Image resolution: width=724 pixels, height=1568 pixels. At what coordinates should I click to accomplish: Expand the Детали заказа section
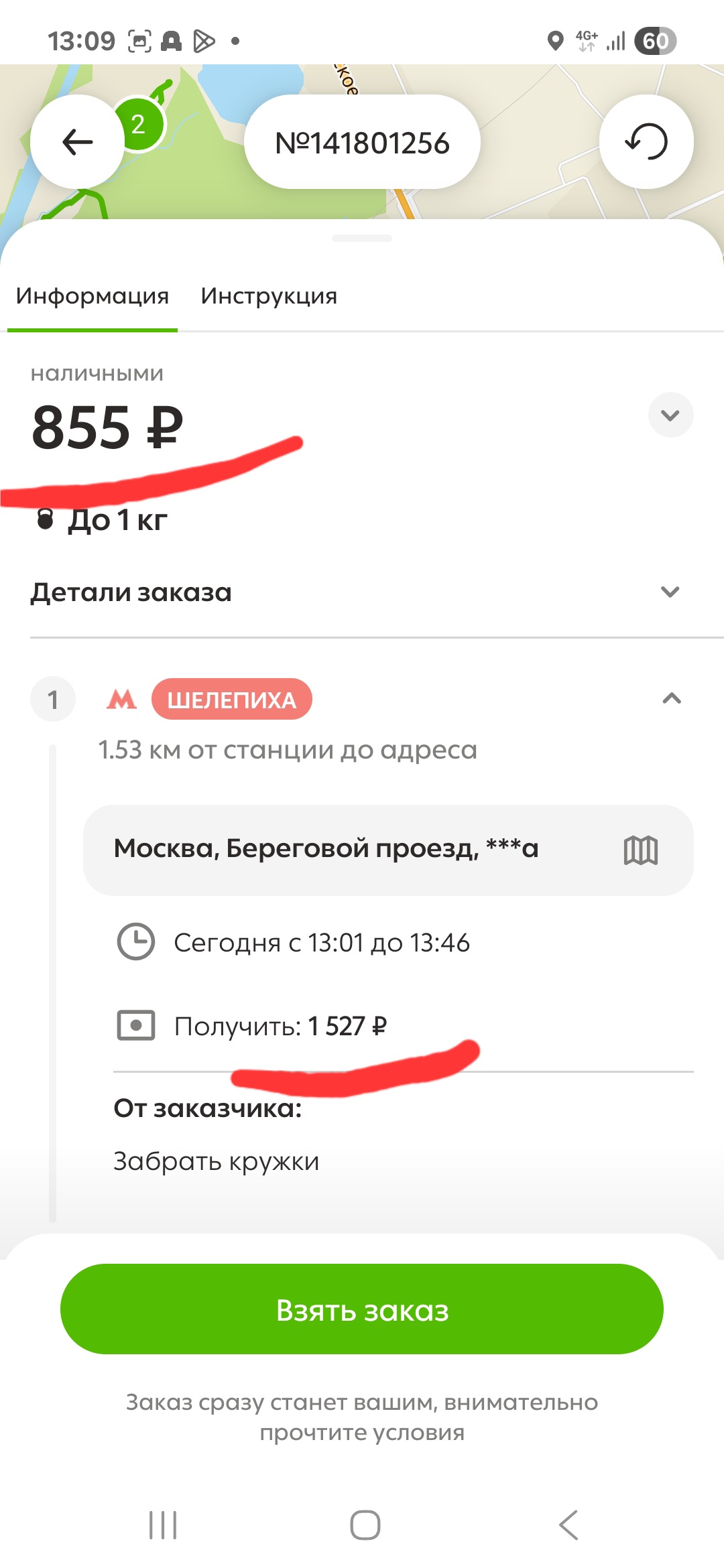tap(670, 592)
